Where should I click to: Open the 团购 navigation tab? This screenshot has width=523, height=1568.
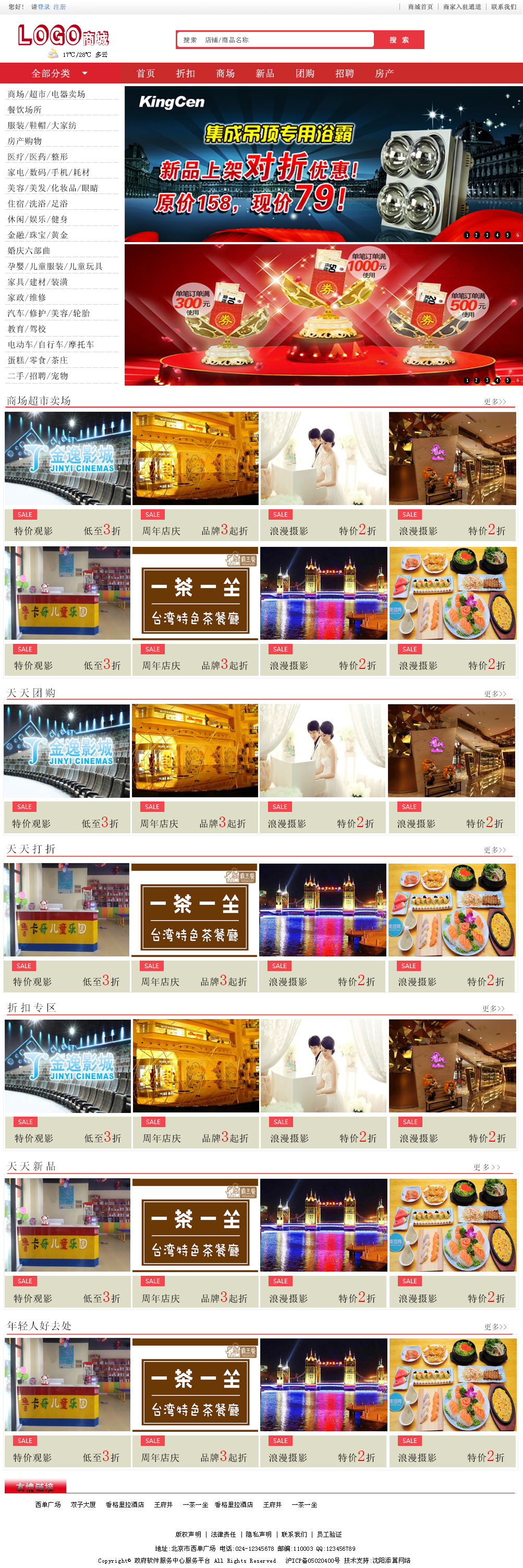click(305, 73)
